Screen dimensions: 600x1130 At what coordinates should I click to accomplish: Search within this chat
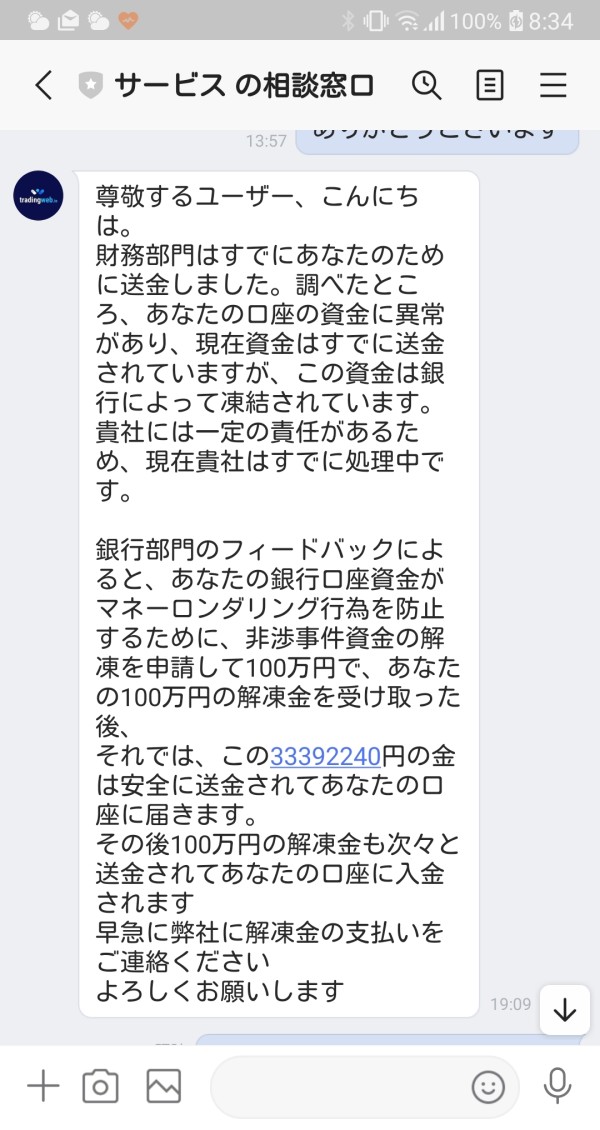tap(426, 86)
